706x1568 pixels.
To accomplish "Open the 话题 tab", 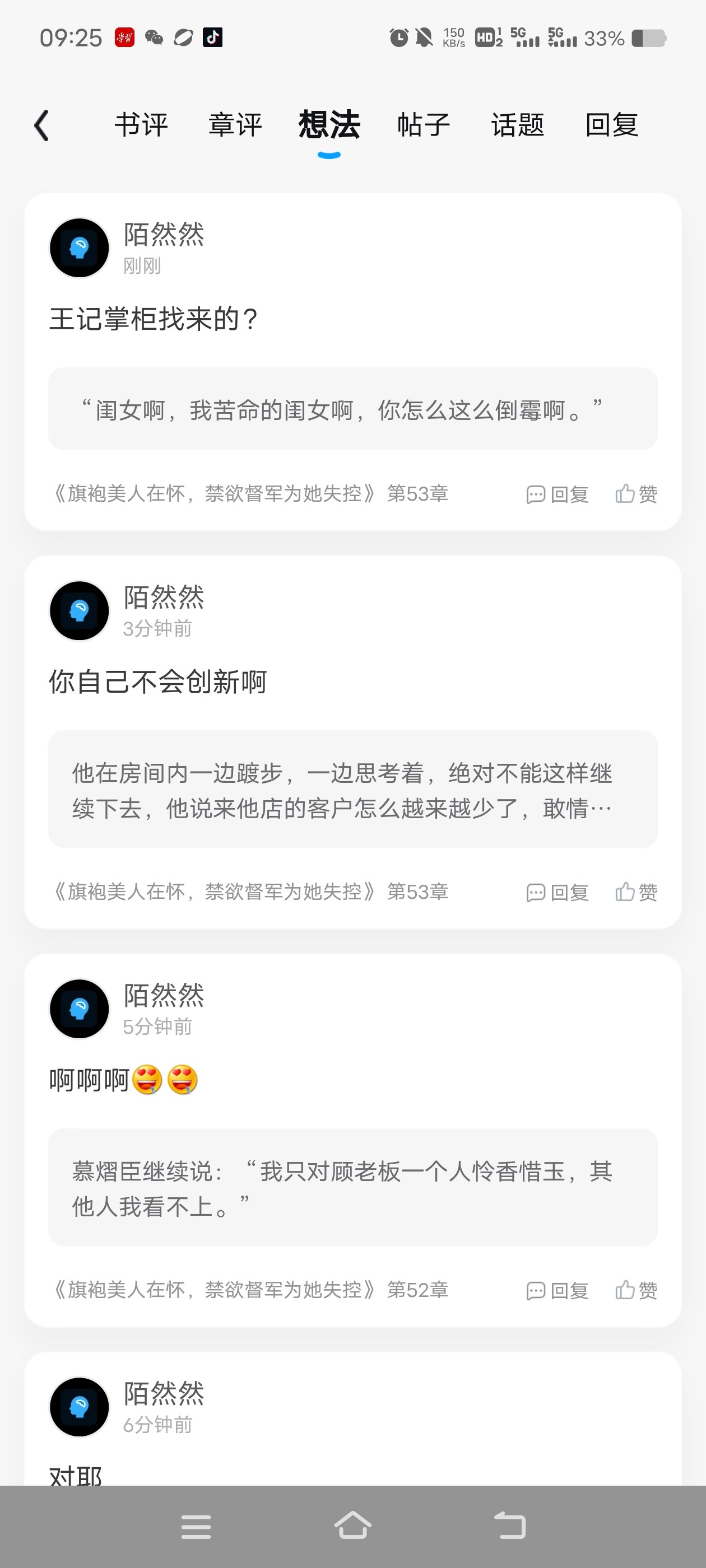I will pyautogui.click(x=518, y=125).
